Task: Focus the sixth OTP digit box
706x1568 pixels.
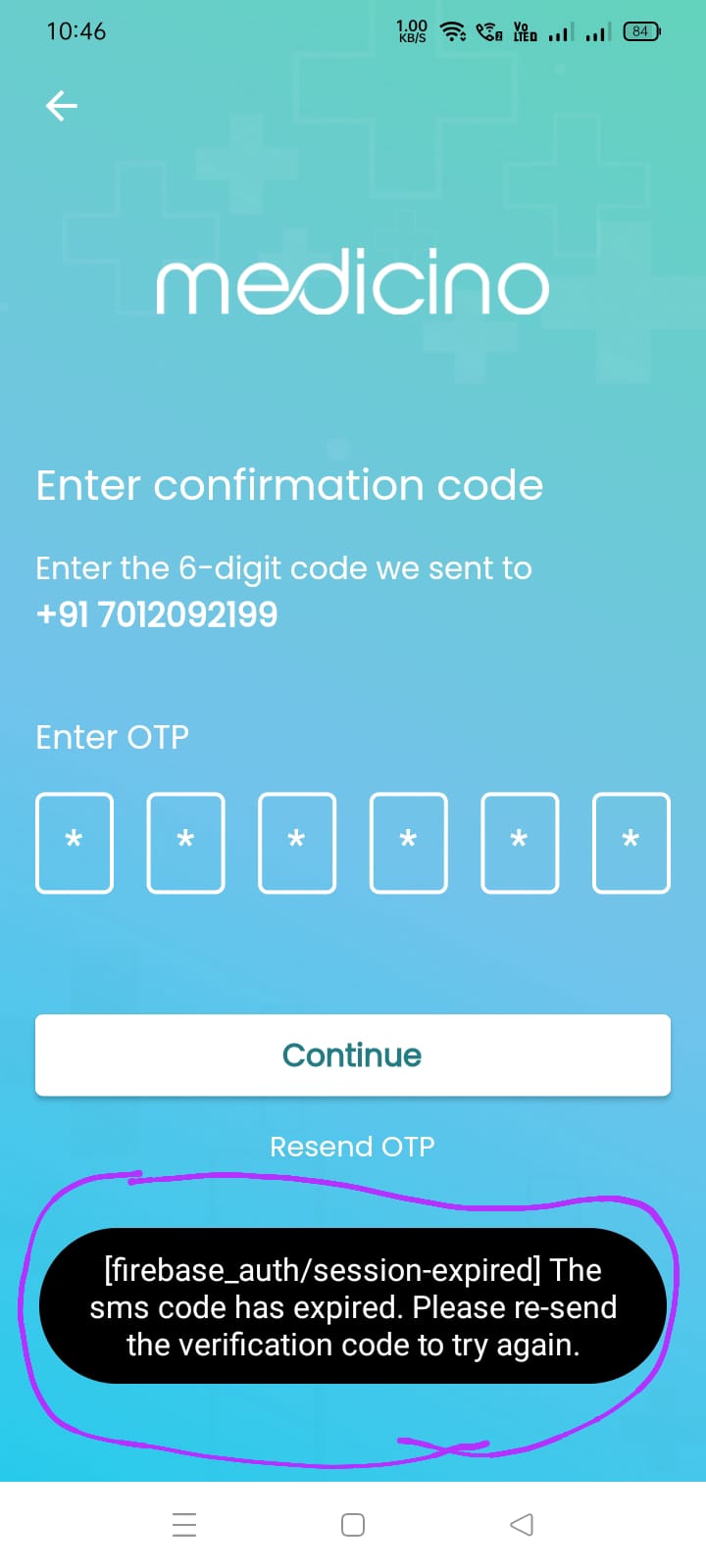Action: pyautogui.click(x=631, y=843)
